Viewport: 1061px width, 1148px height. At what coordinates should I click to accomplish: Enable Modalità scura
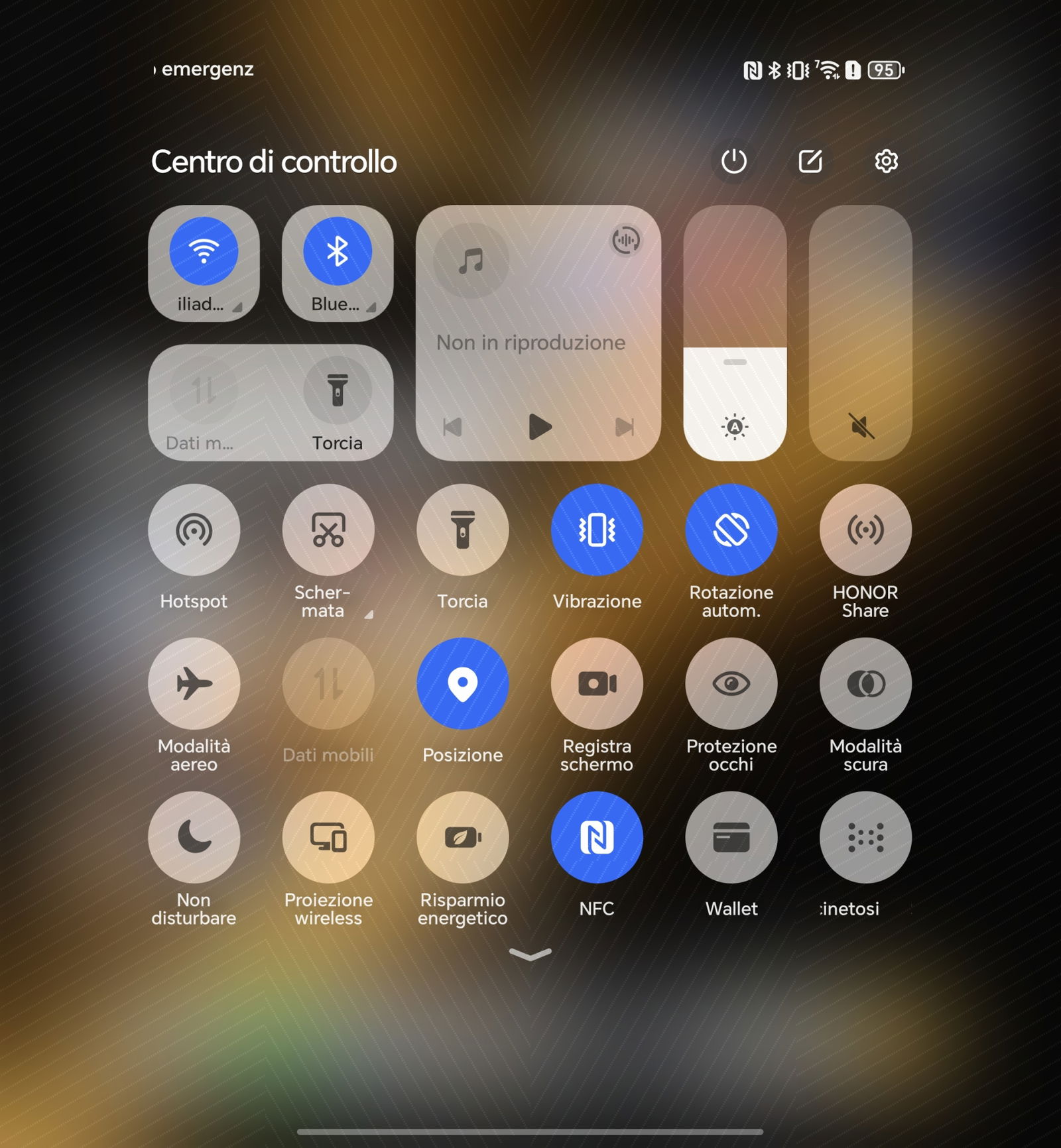(x=865, y=683)
